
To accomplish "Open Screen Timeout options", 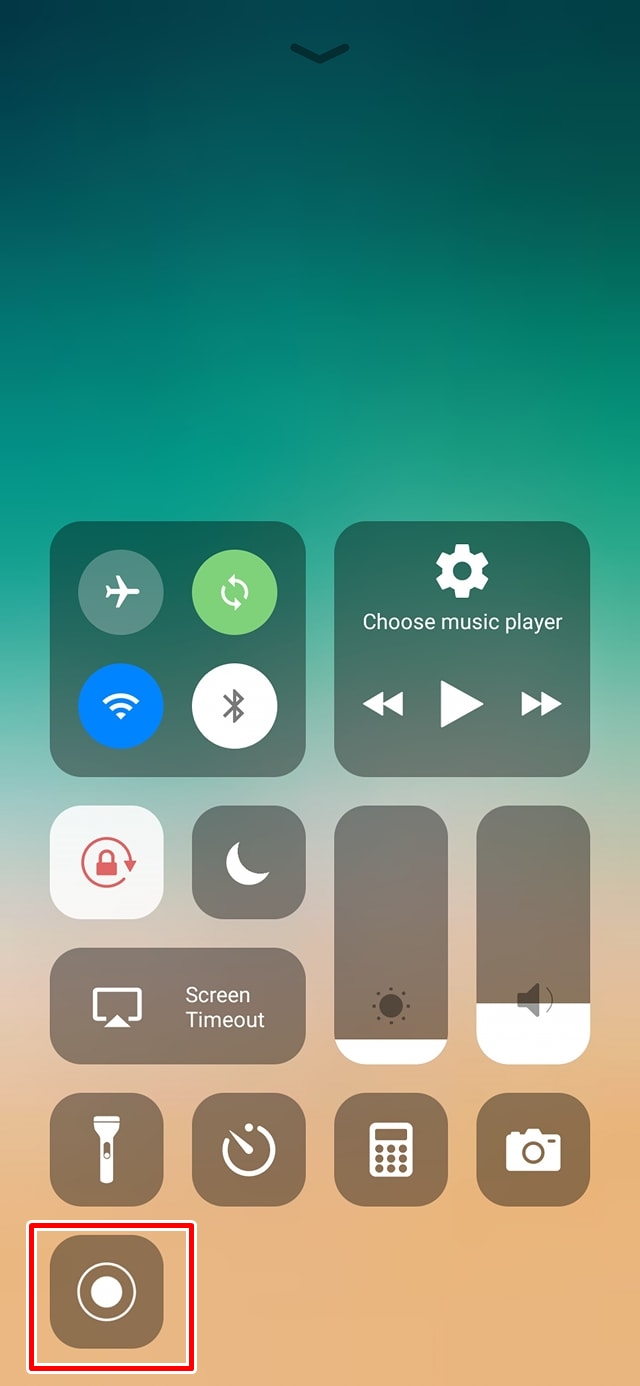I will pyautogui.click(x=178, y=1006).
